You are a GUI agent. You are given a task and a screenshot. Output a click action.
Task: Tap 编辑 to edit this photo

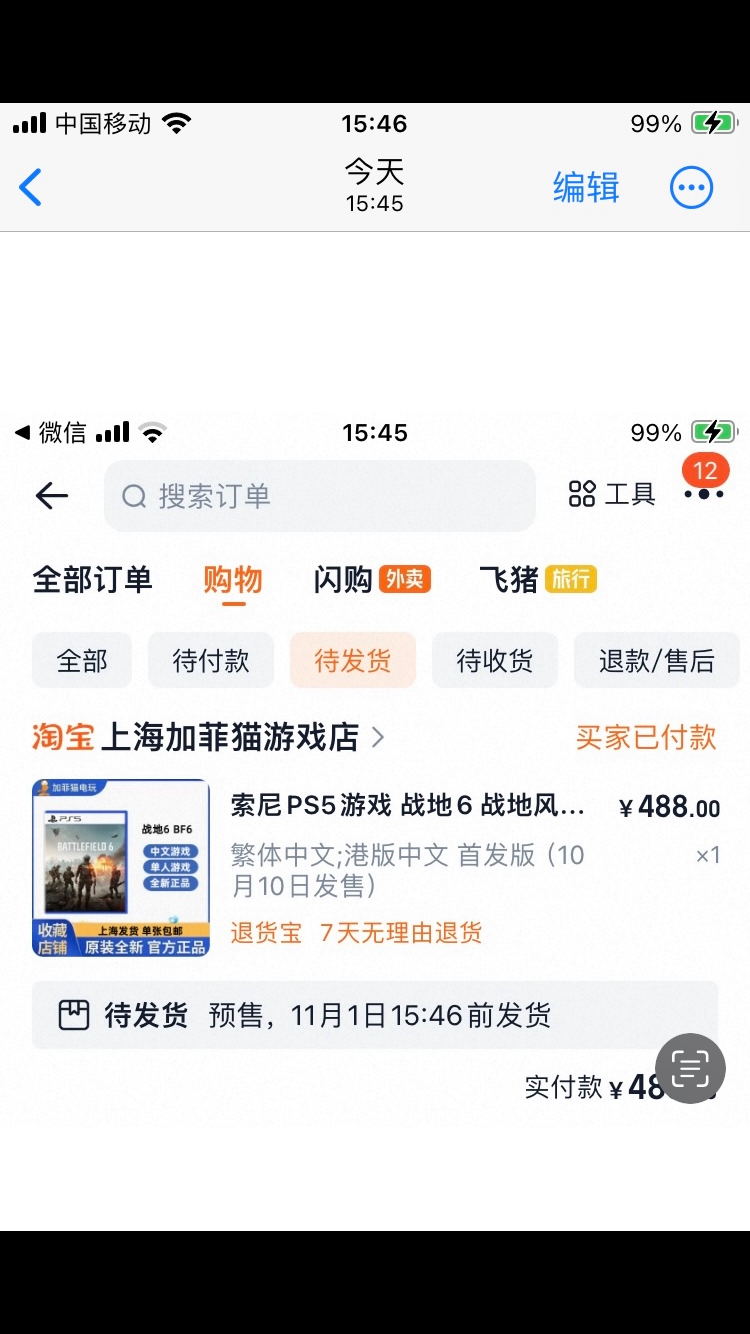pos(586,187)
